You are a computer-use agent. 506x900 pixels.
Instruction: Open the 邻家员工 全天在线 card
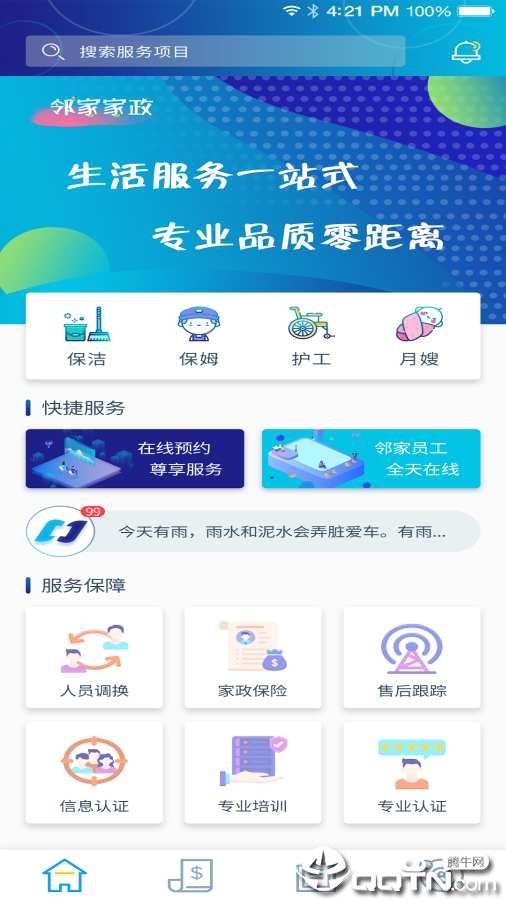click(x=371, y=459)
